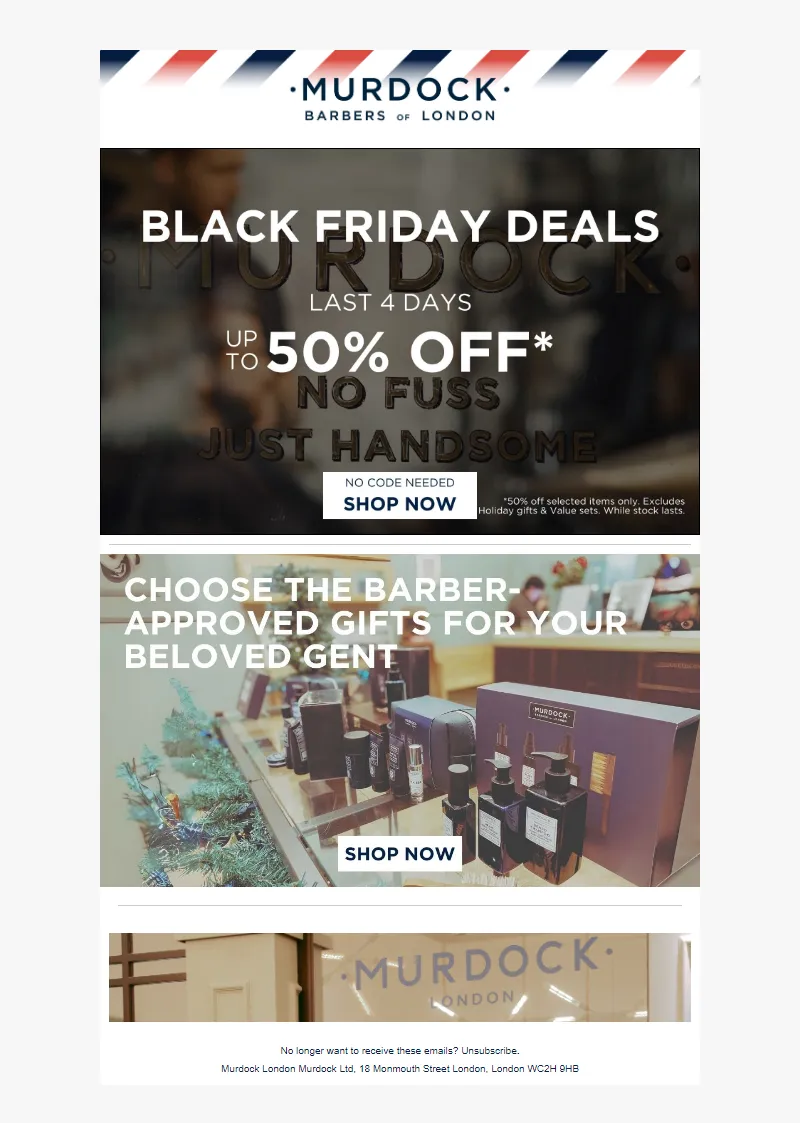Tap Shop Now under Black Friday Deals
Viewport: 800px width, 1123px height.
coord(400,496)
